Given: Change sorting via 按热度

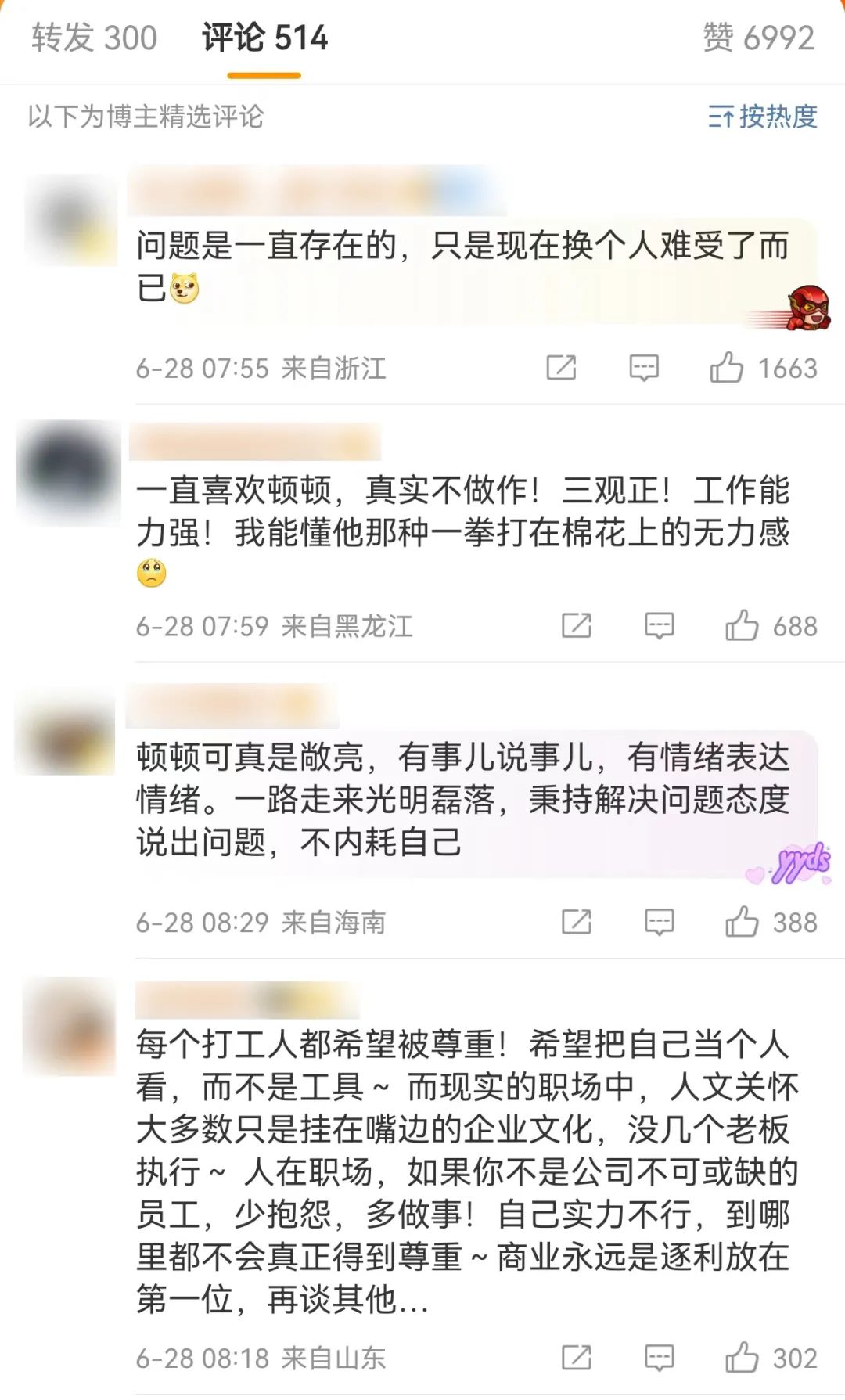Looking at the screenshot, I should click(x=763, y=117).
